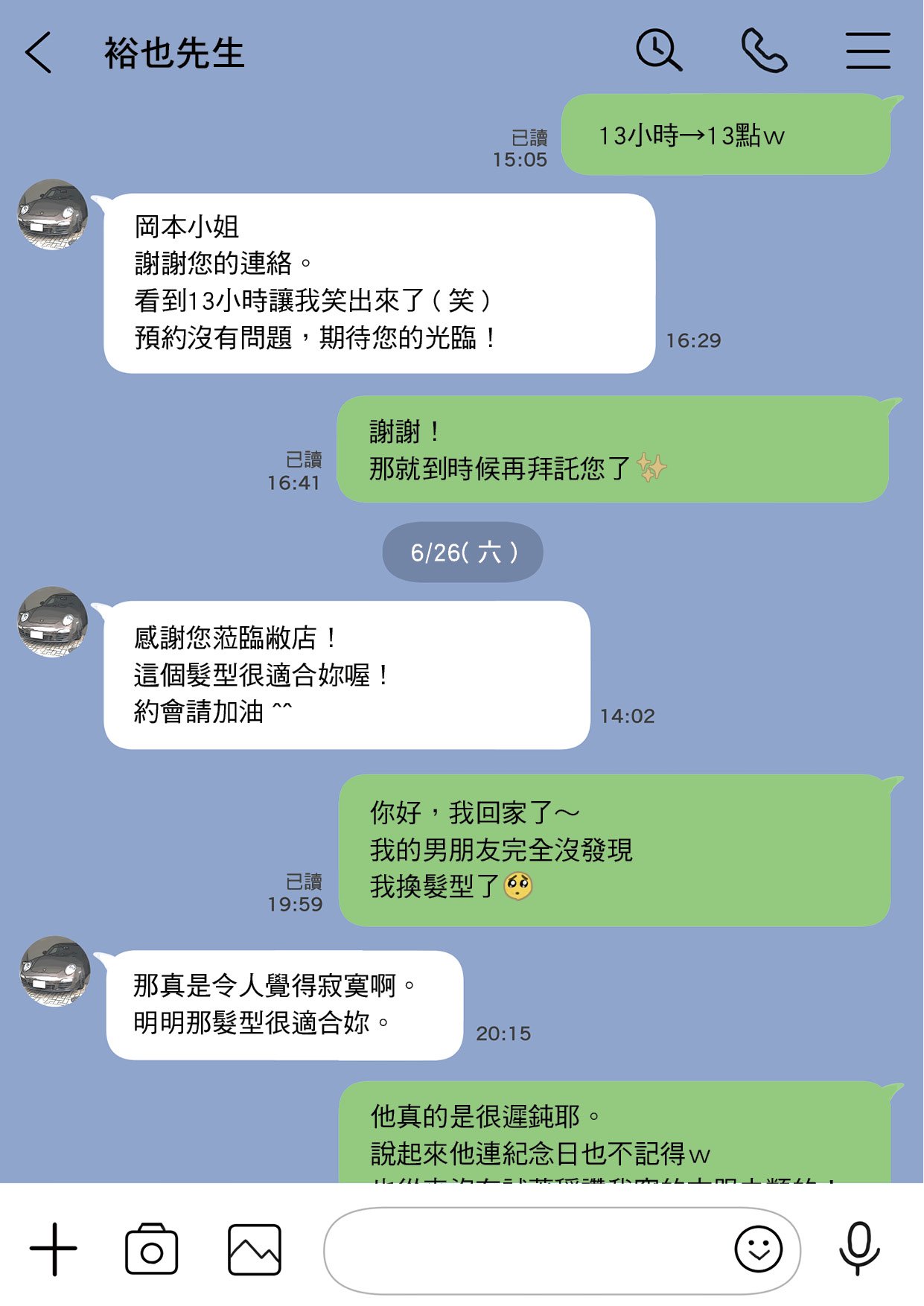Focus the message input field
924x1306 pixels.
521,1249
